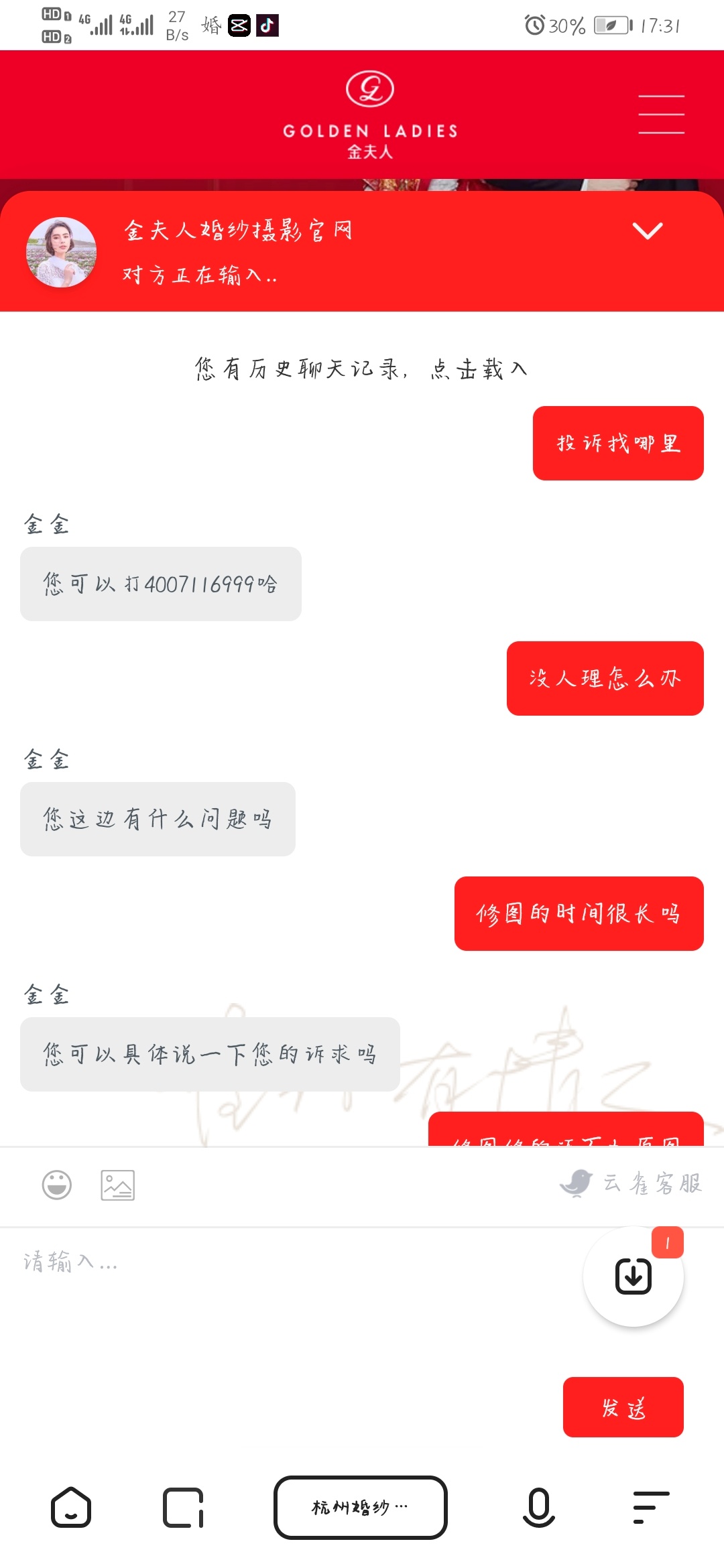Tap the 杭州婚纱 address bar
Viewport: 724px width, 1568px height.
(361, 1508)
